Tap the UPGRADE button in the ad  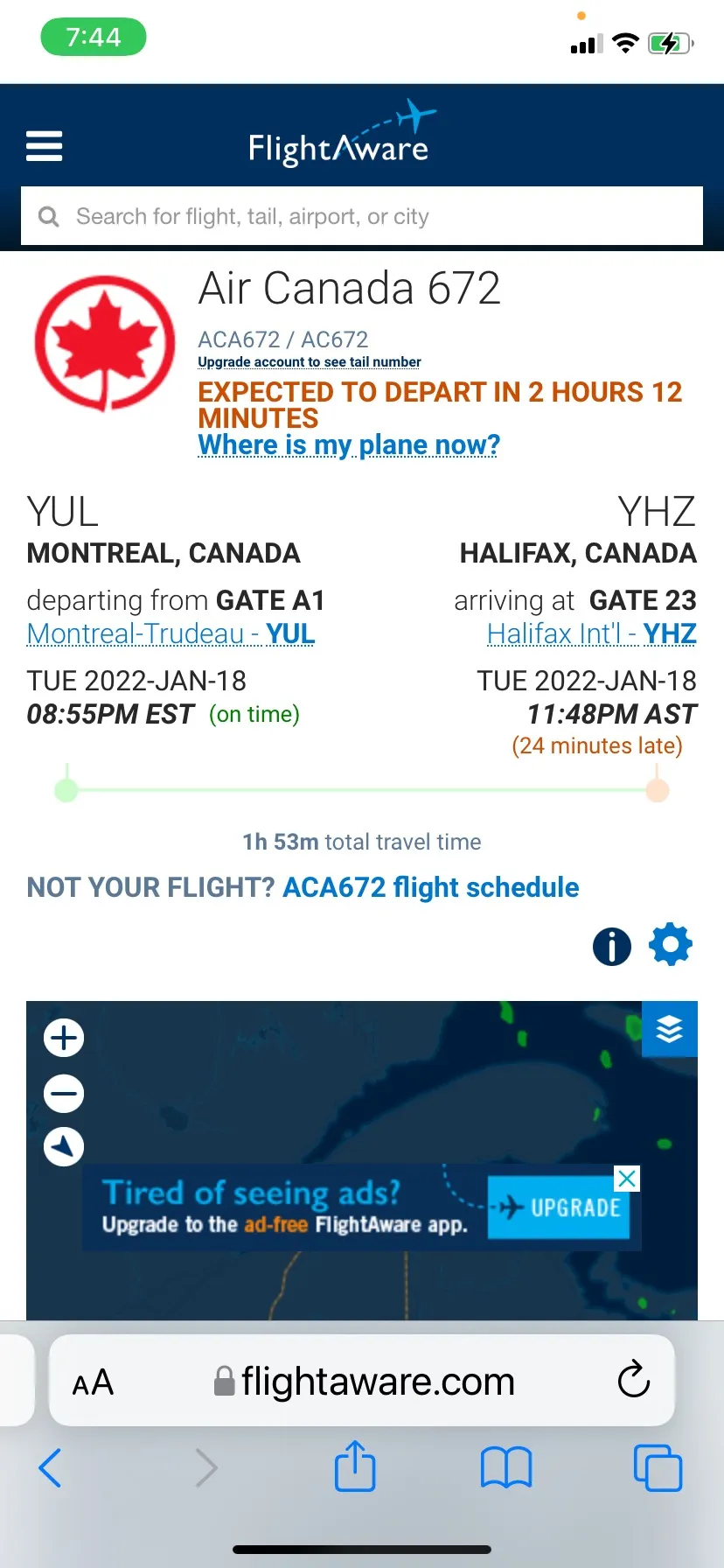(x=559, y=1207)
